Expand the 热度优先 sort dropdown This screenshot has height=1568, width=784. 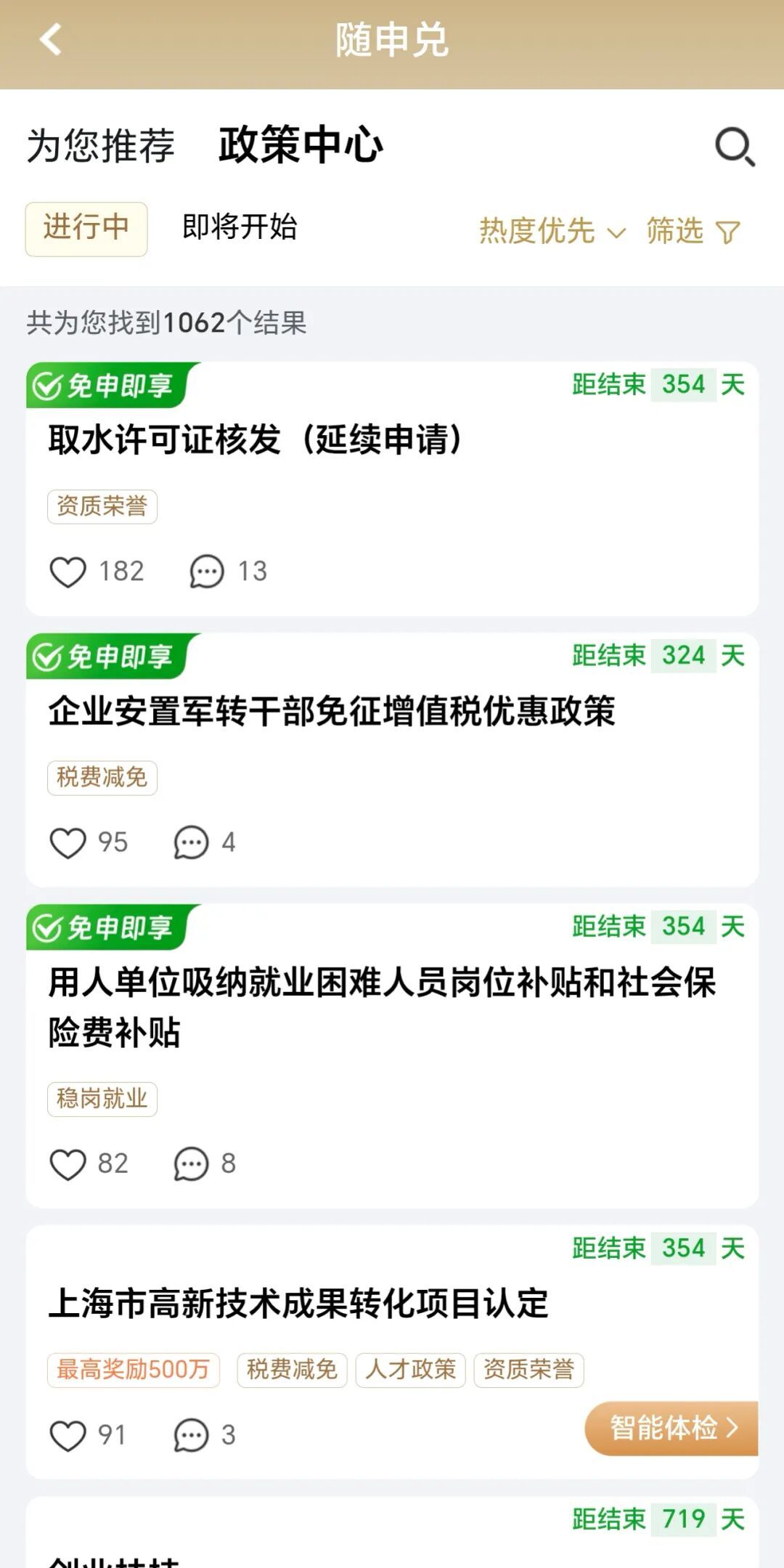552,232
